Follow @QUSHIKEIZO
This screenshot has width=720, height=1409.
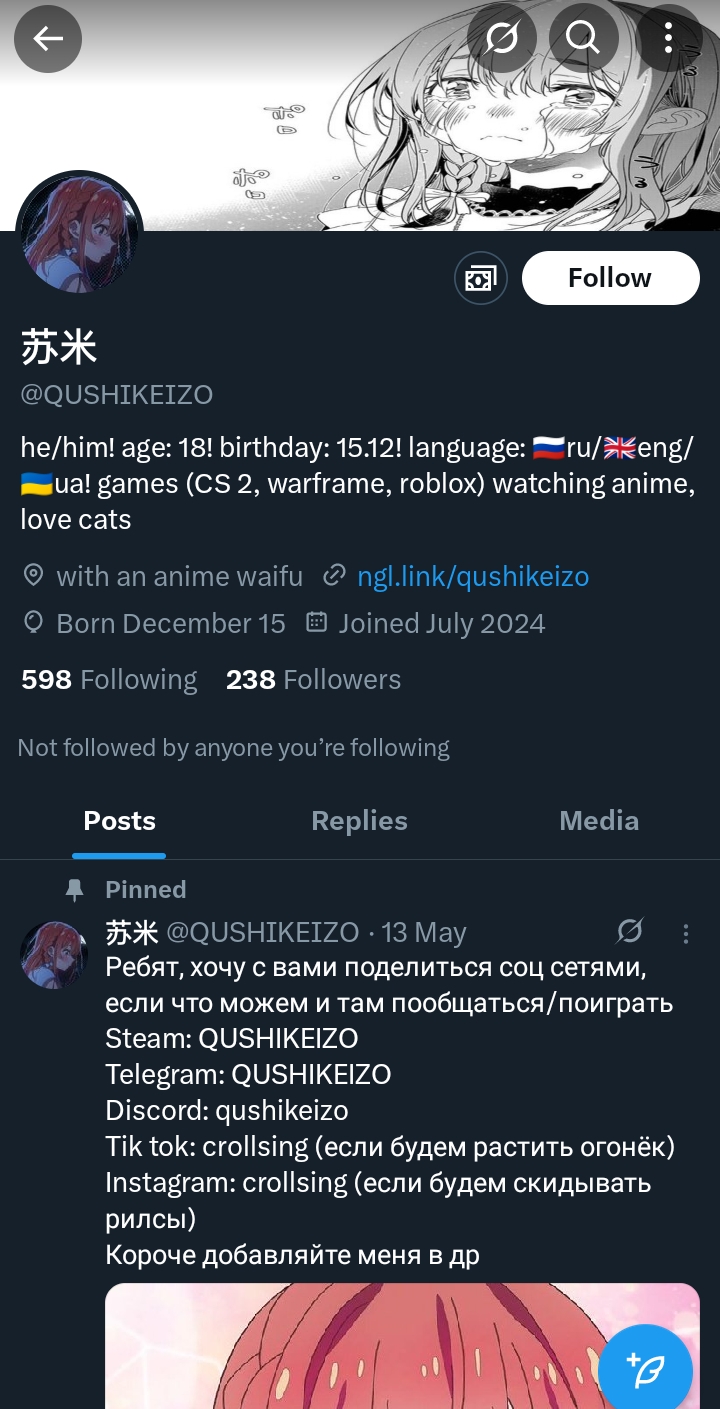tap(610, 278)
